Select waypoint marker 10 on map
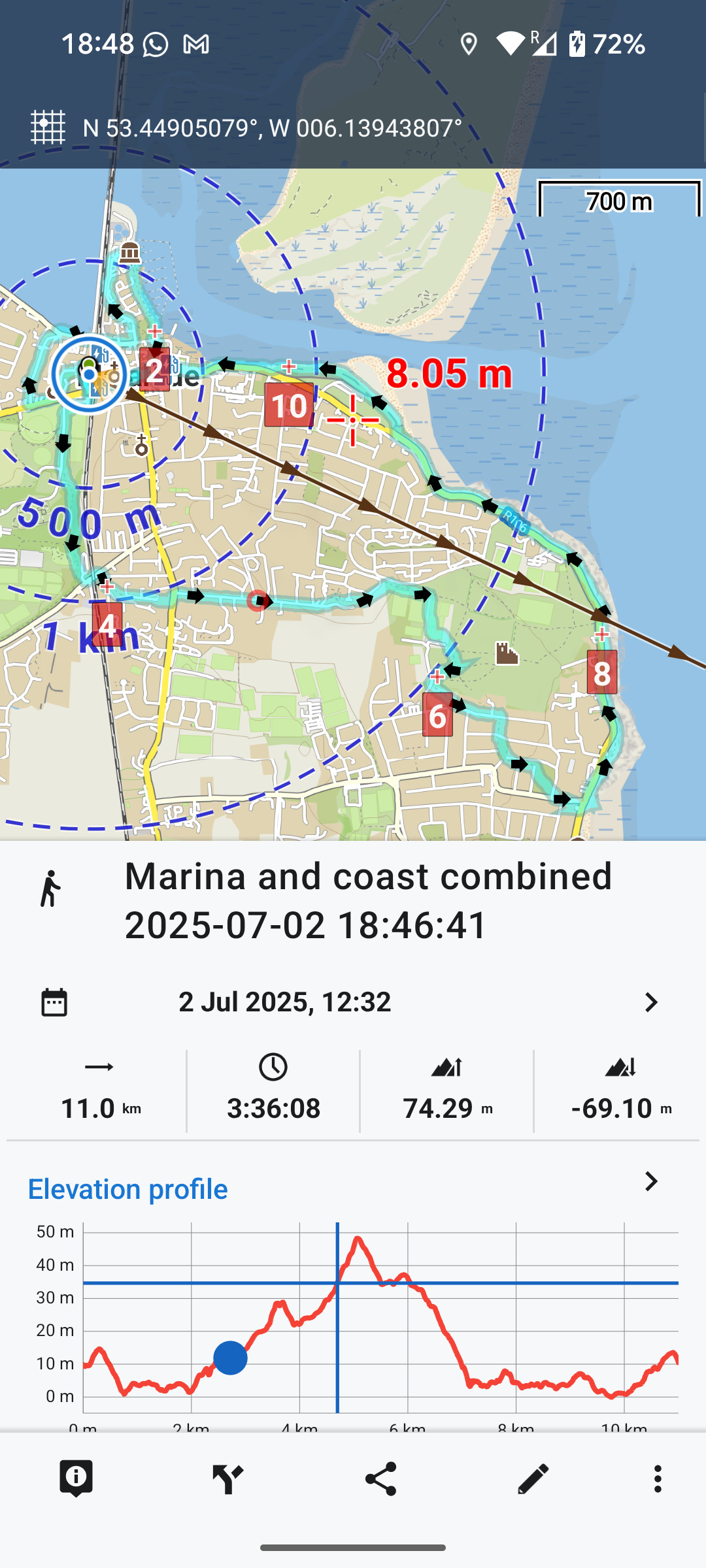The width and height of the screenshot is (706, 1568). pos(289,406)
